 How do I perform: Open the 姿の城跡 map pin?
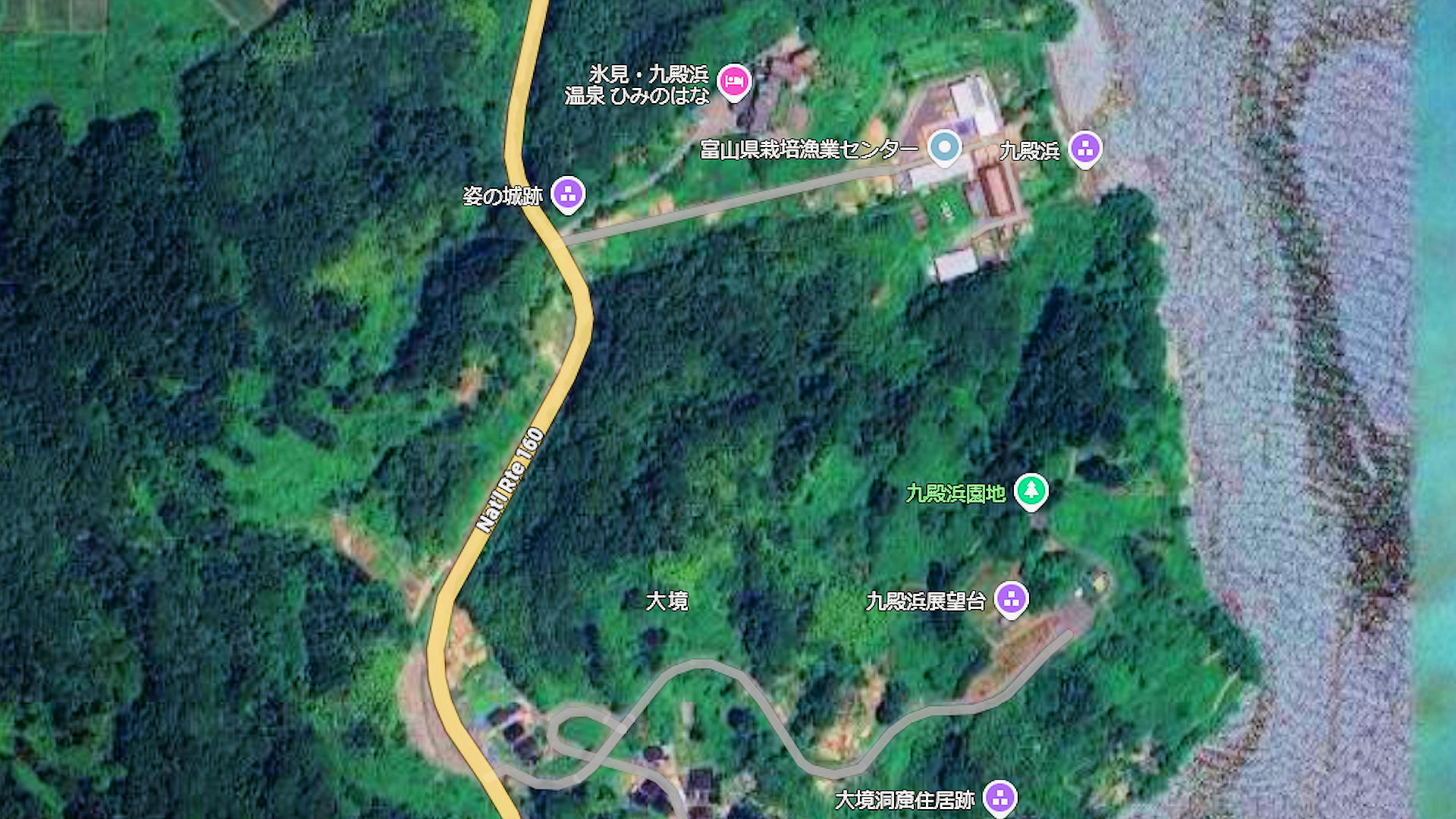click(x=568, y=193)
